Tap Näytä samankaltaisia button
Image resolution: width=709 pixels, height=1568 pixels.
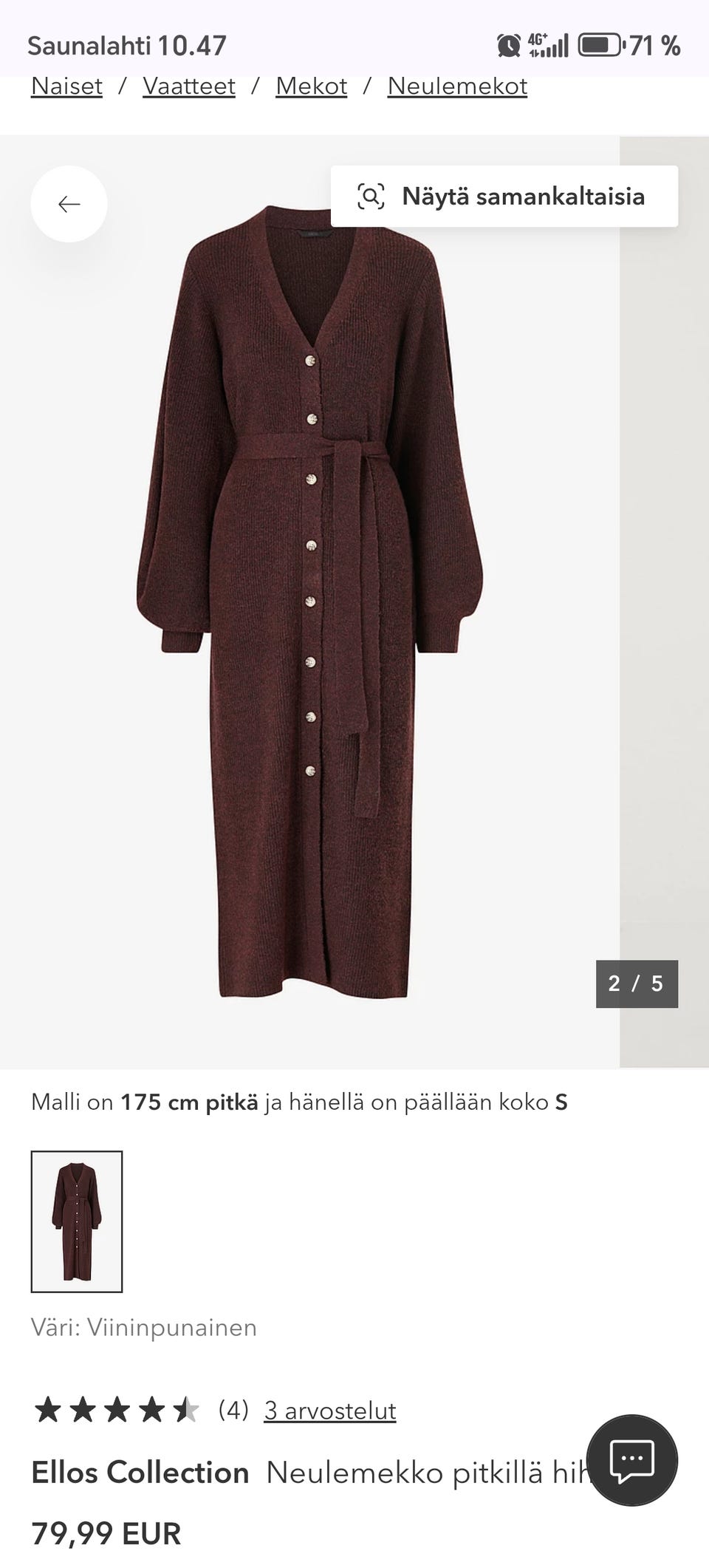pos(504,196)
